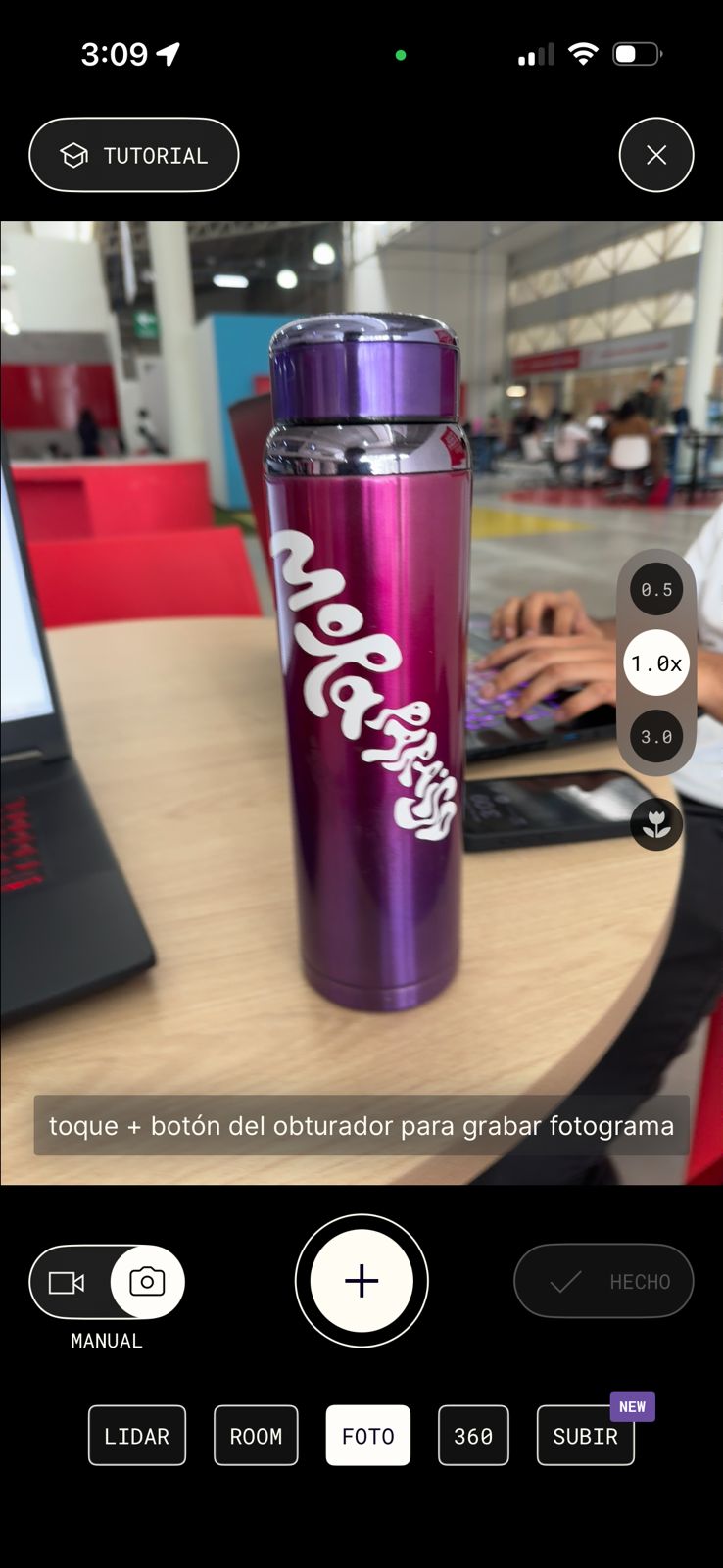Tap the location arrow in the status bar
The width and height of the screenshot is (723, 1568).
pos(169,53)
